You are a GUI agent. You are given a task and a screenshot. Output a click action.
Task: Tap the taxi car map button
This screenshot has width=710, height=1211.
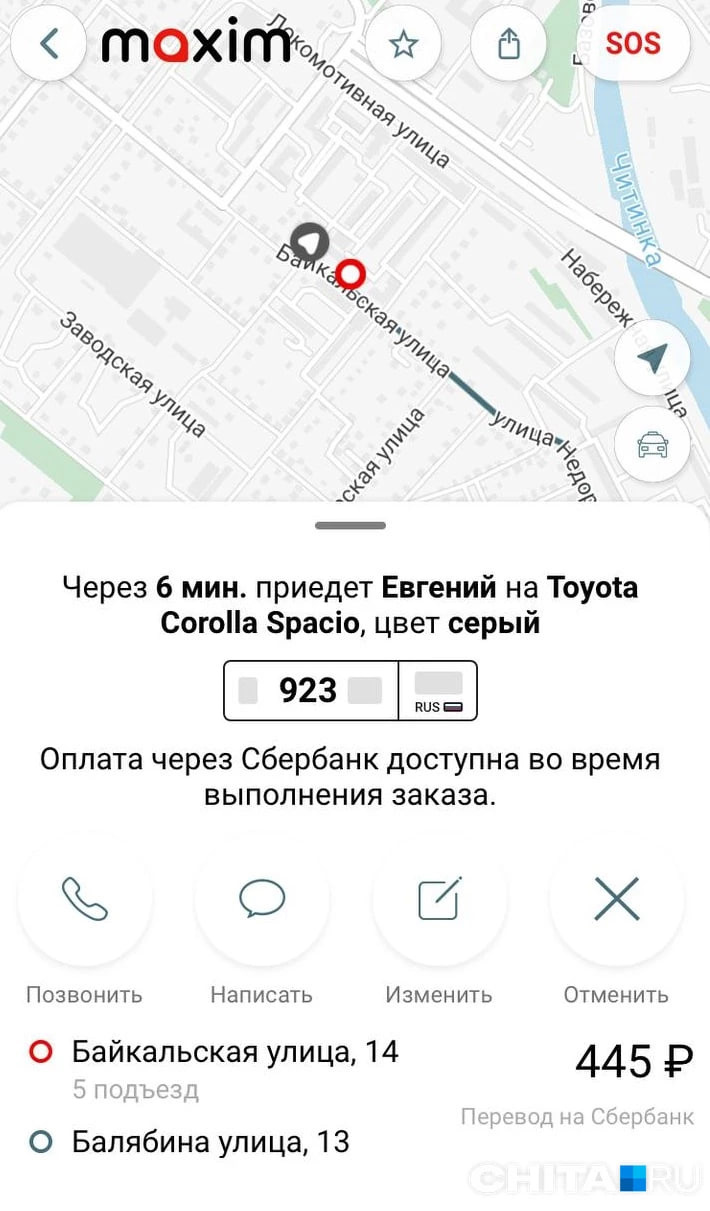[652, 445]
